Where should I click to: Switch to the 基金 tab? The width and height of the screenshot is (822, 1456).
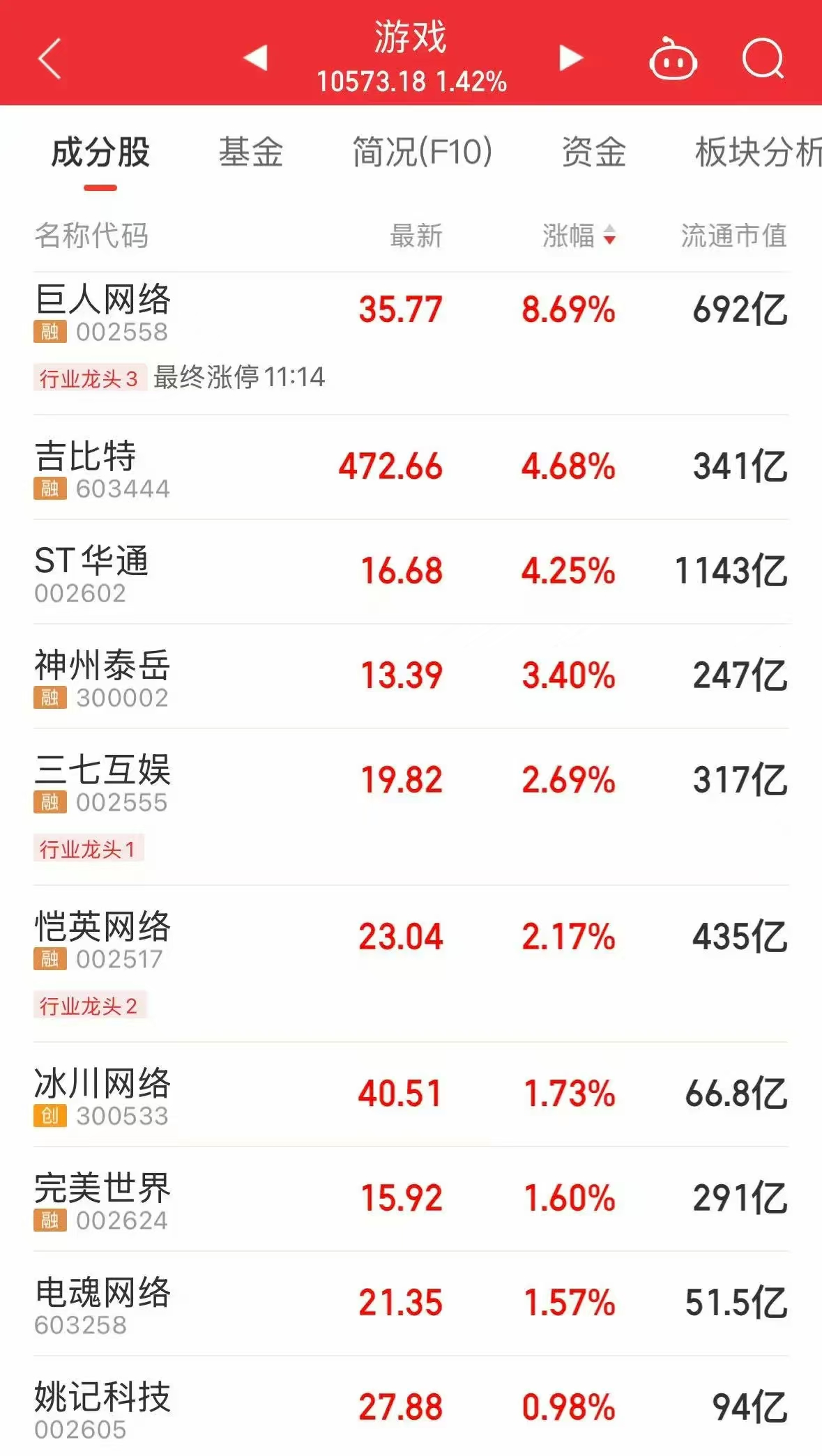click(x=251, y=153)
